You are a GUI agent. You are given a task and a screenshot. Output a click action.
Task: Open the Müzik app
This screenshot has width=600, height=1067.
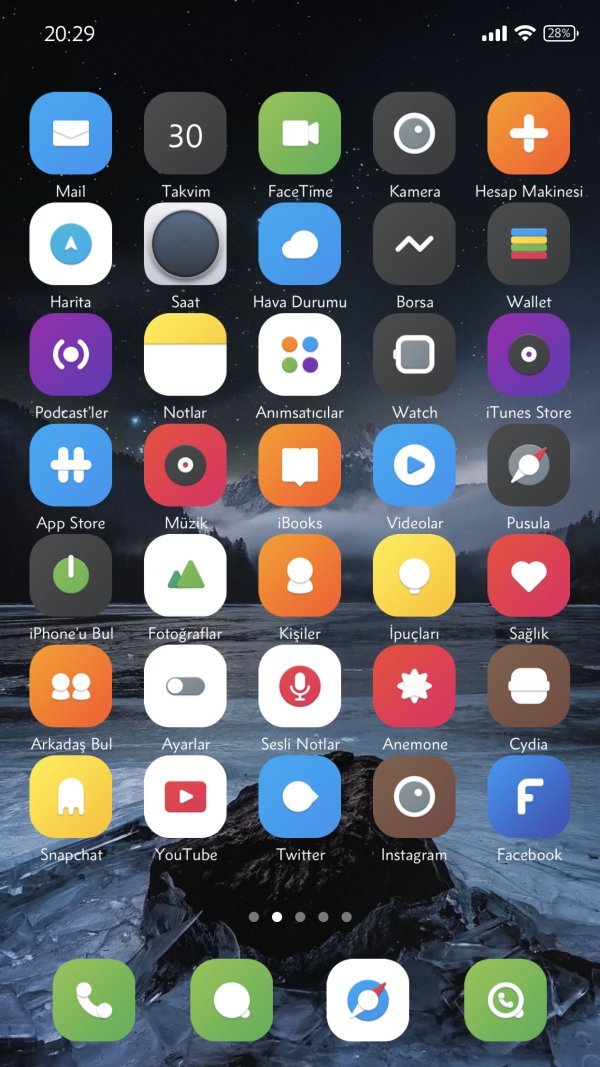point(185,465)
